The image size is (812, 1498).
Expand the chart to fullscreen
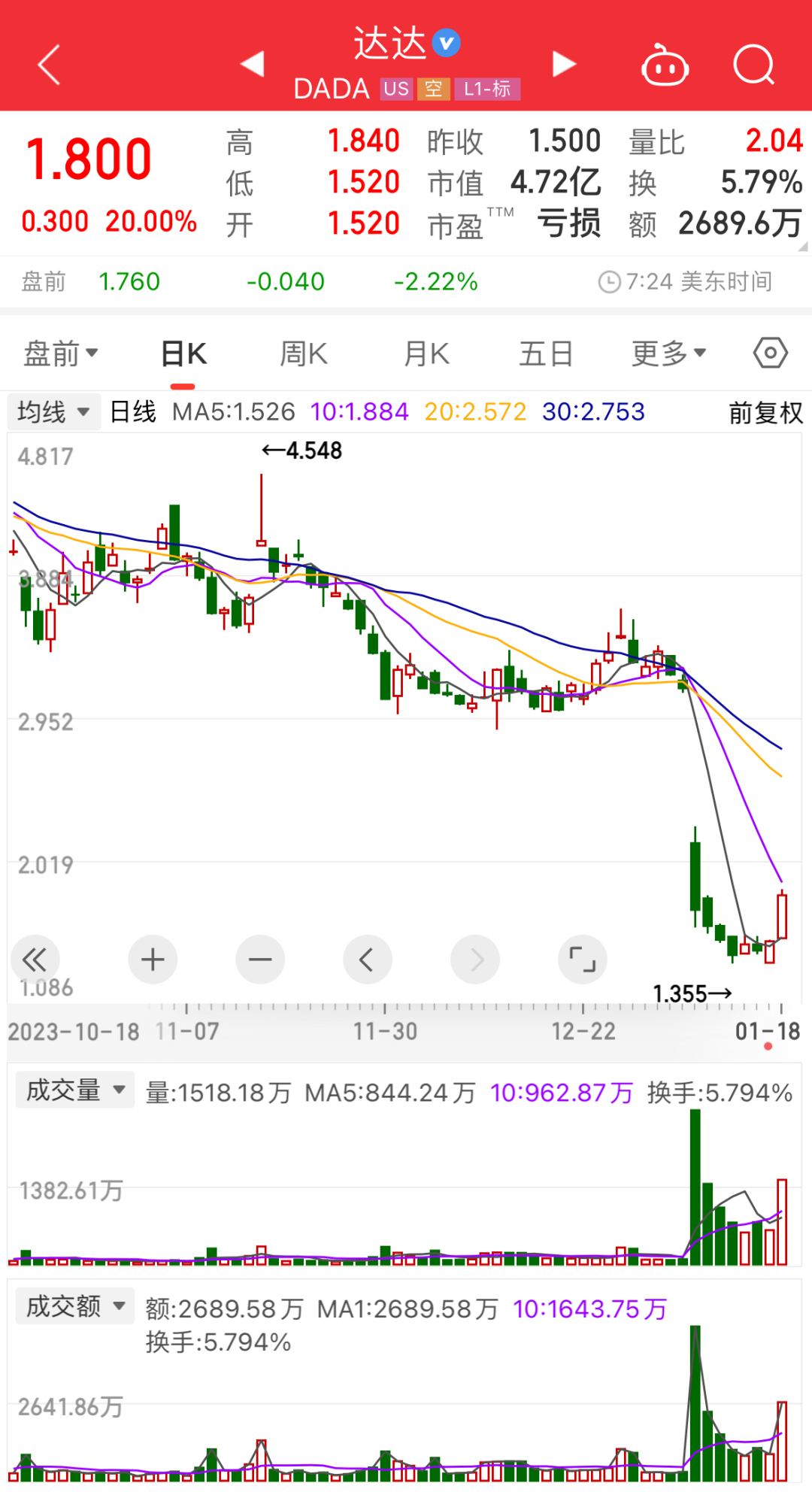click(x=583, y=960)
